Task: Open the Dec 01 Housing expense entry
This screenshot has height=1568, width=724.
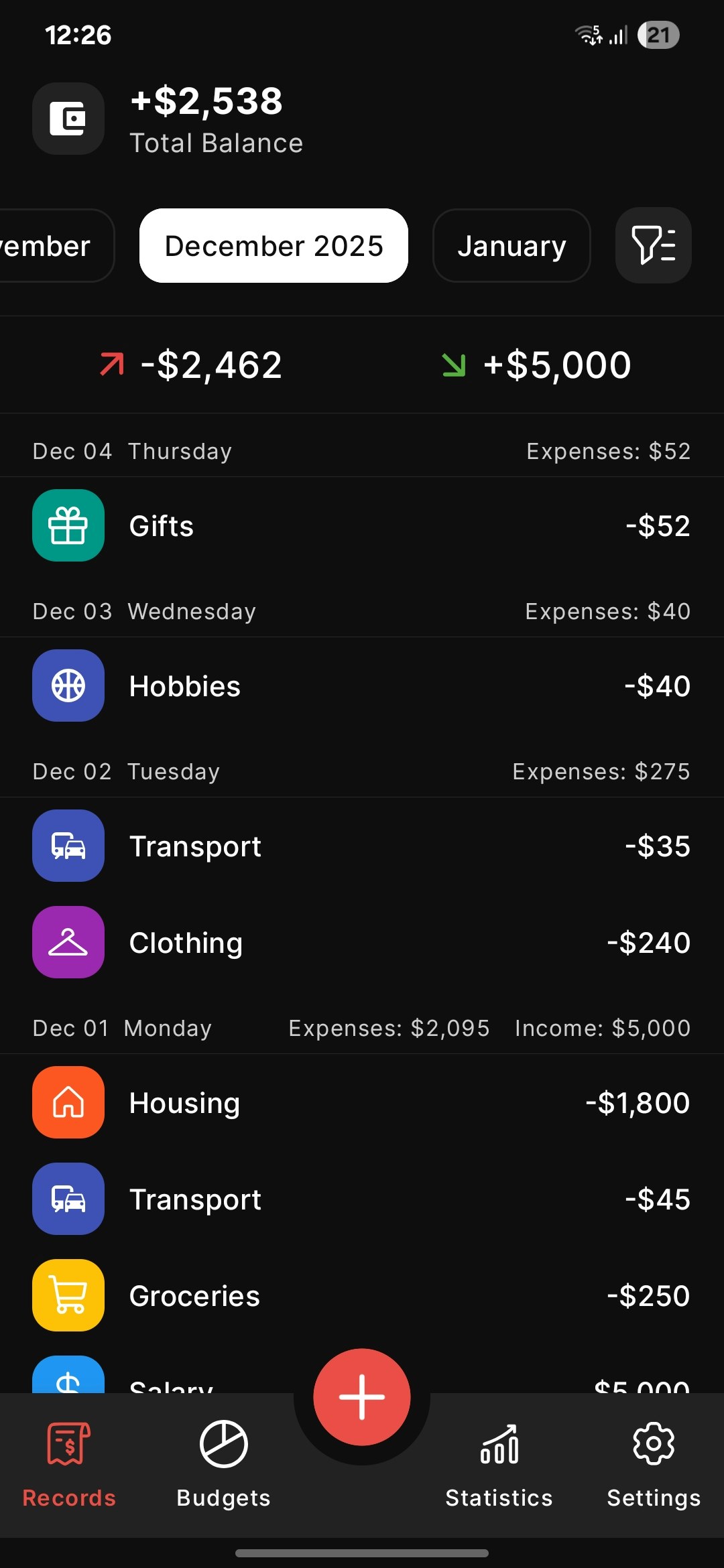Action: [x=362, y=1103]
